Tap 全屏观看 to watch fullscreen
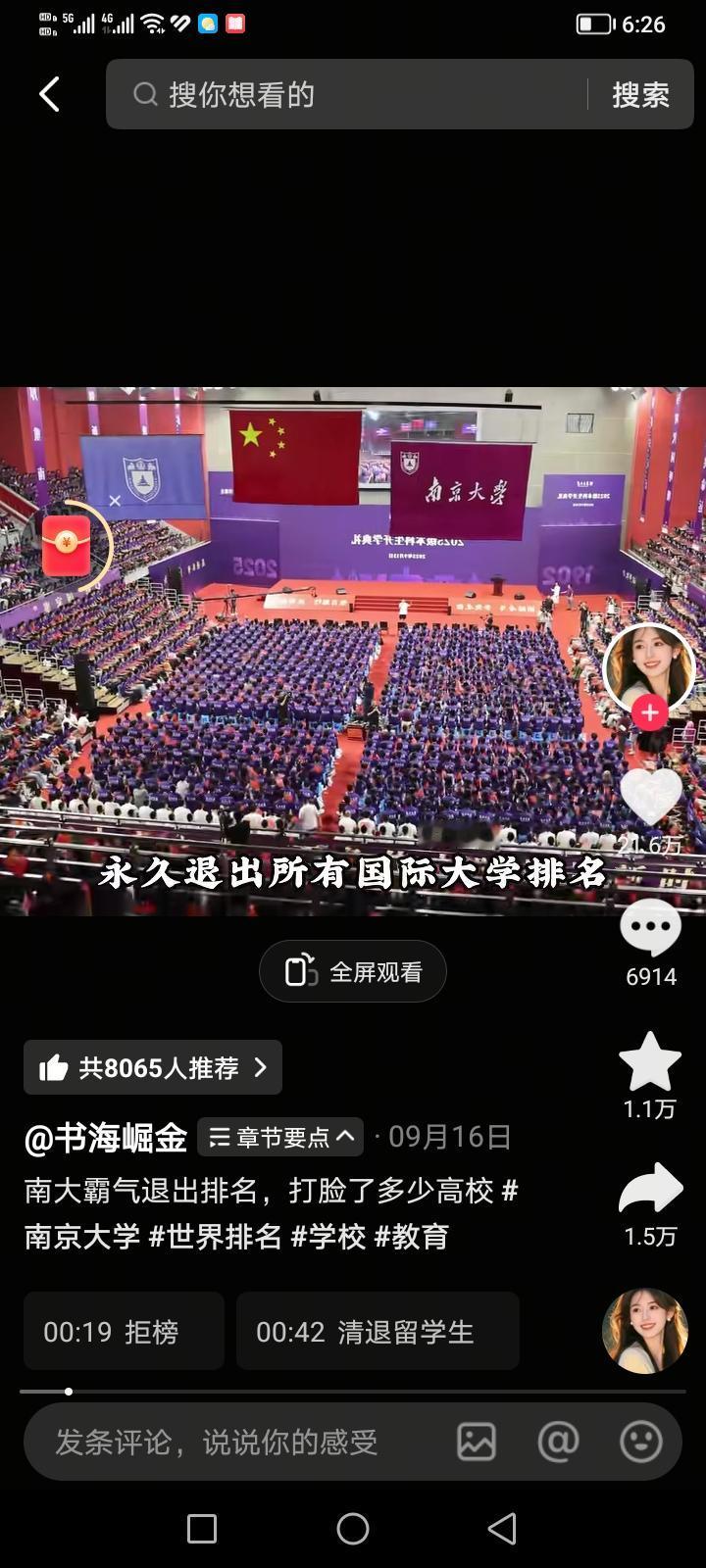Image resolution: width=706 pixels, height=1568 pixels. pyautogui.click(x=352, y=970)
